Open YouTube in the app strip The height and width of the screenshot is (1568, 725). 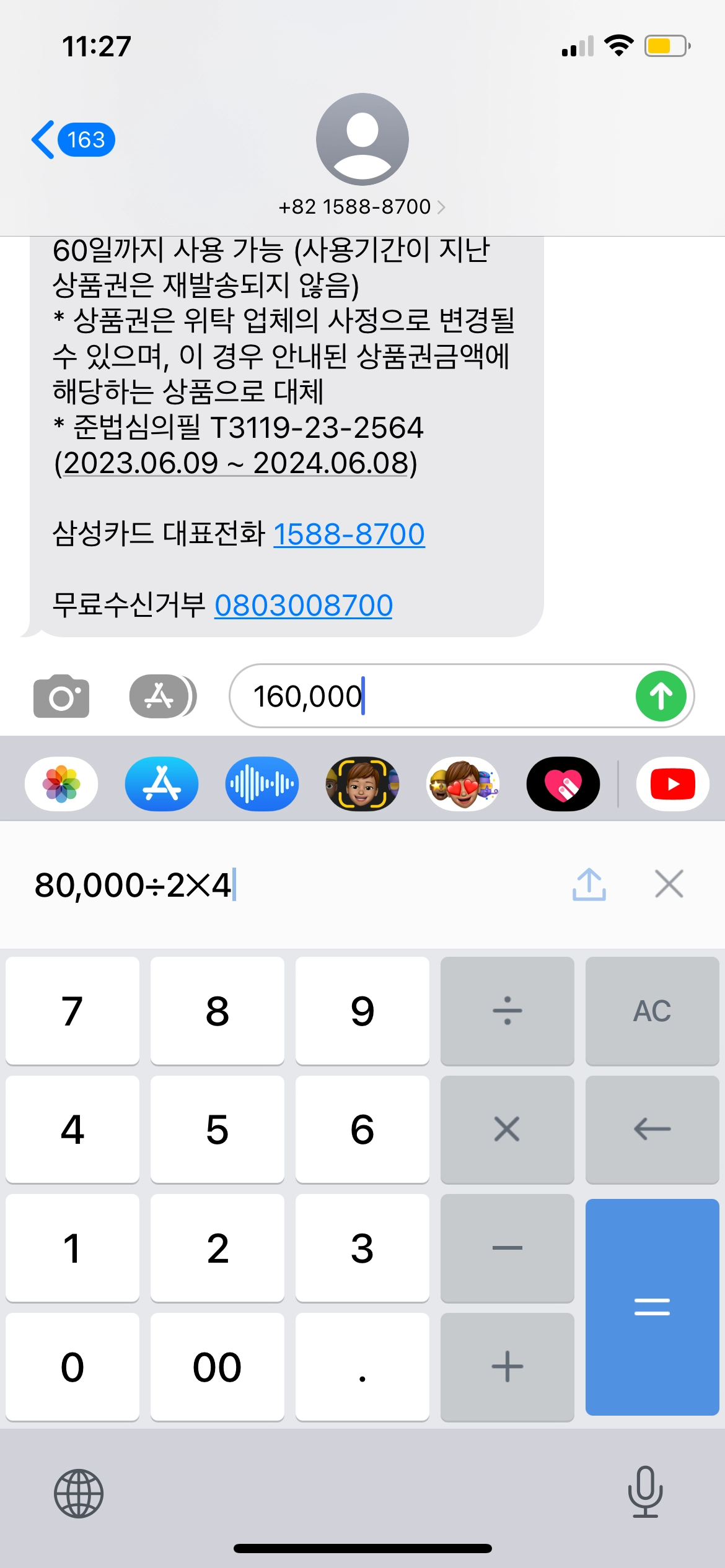click(673, 784)
